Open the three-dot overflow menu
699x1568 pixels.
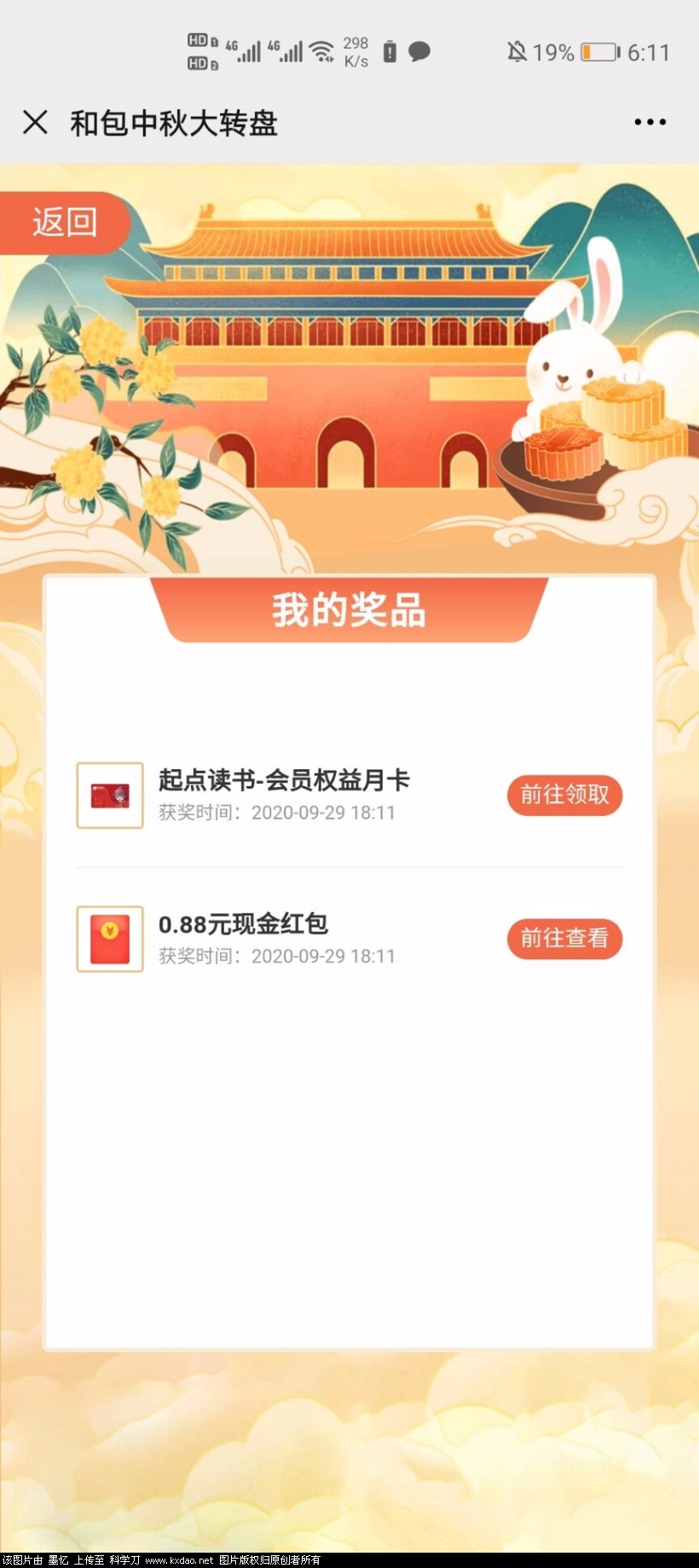650,122
